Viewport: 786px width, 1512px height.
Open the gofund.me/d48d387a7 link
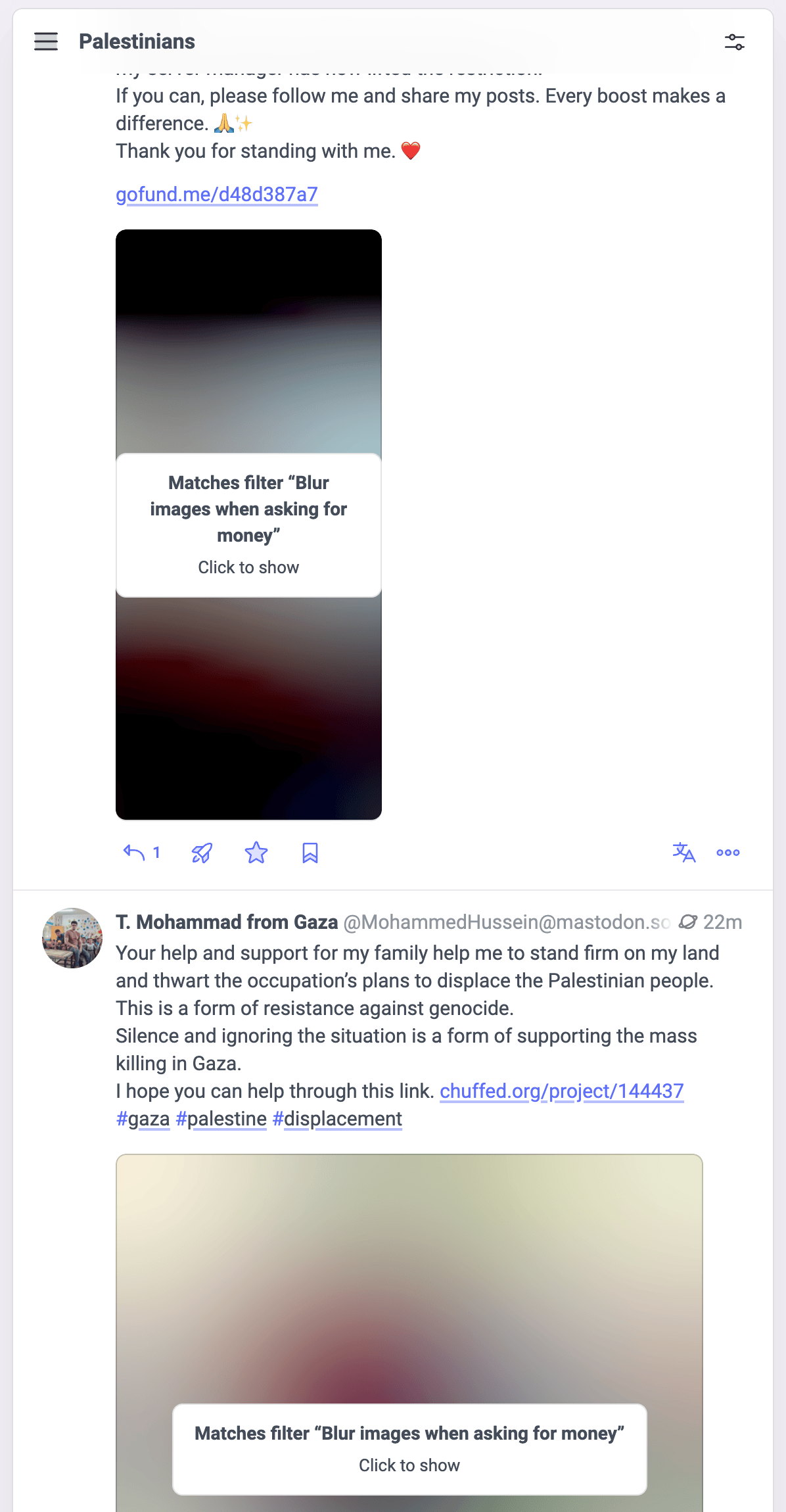coord(216,195)
